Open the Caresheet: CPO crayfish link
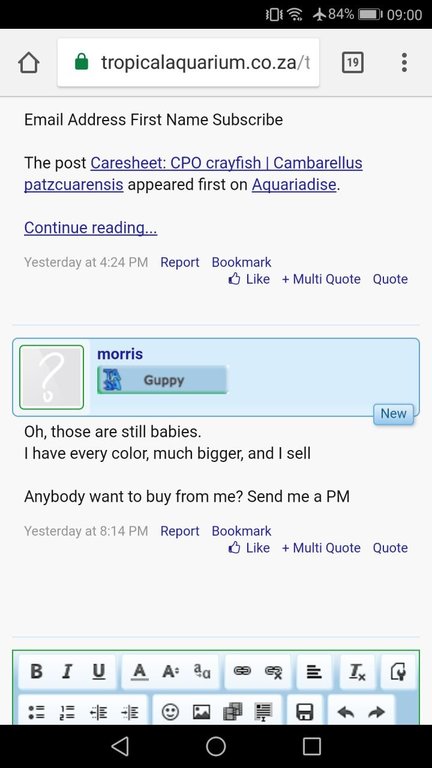Image resolution: width=432 pixels, height=768 pixels. click(x=193, y=173)
